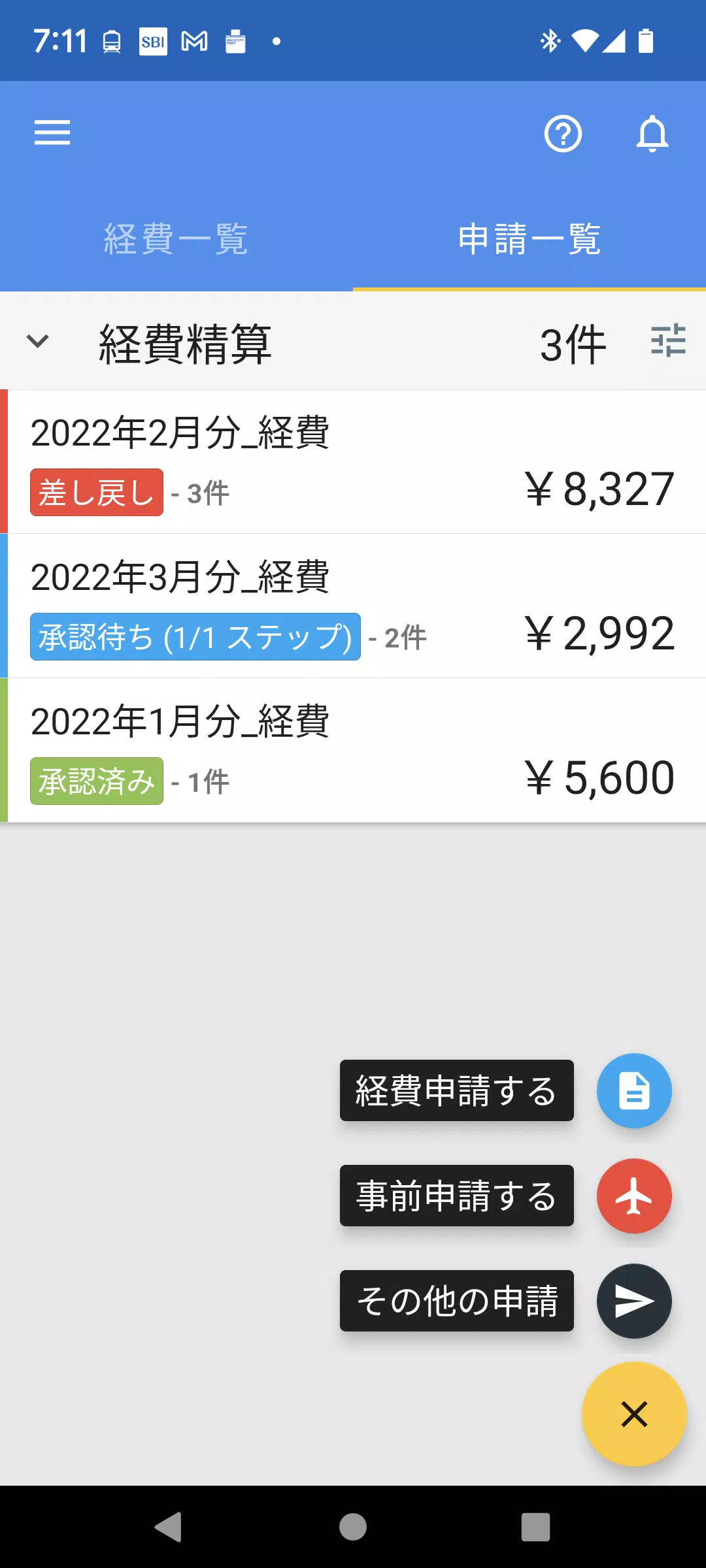This screenshot has height=1568, width=706.
Task: Switch to the 経費一覧 tab
Action: coord(176,238)
